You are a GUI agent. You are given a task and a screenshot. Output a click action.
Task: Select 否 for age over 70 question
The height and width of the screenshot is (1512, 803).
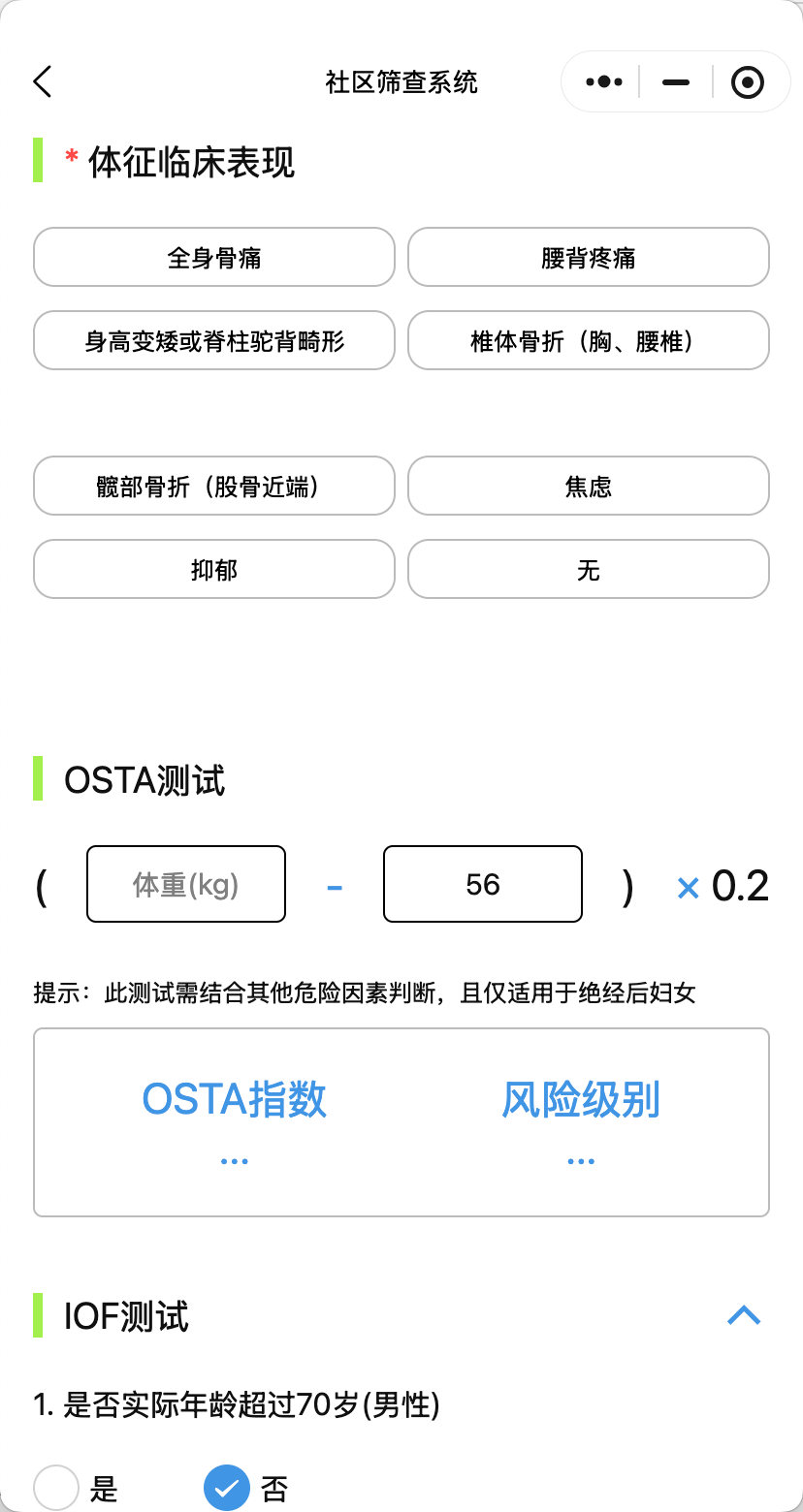(227, 1488)
